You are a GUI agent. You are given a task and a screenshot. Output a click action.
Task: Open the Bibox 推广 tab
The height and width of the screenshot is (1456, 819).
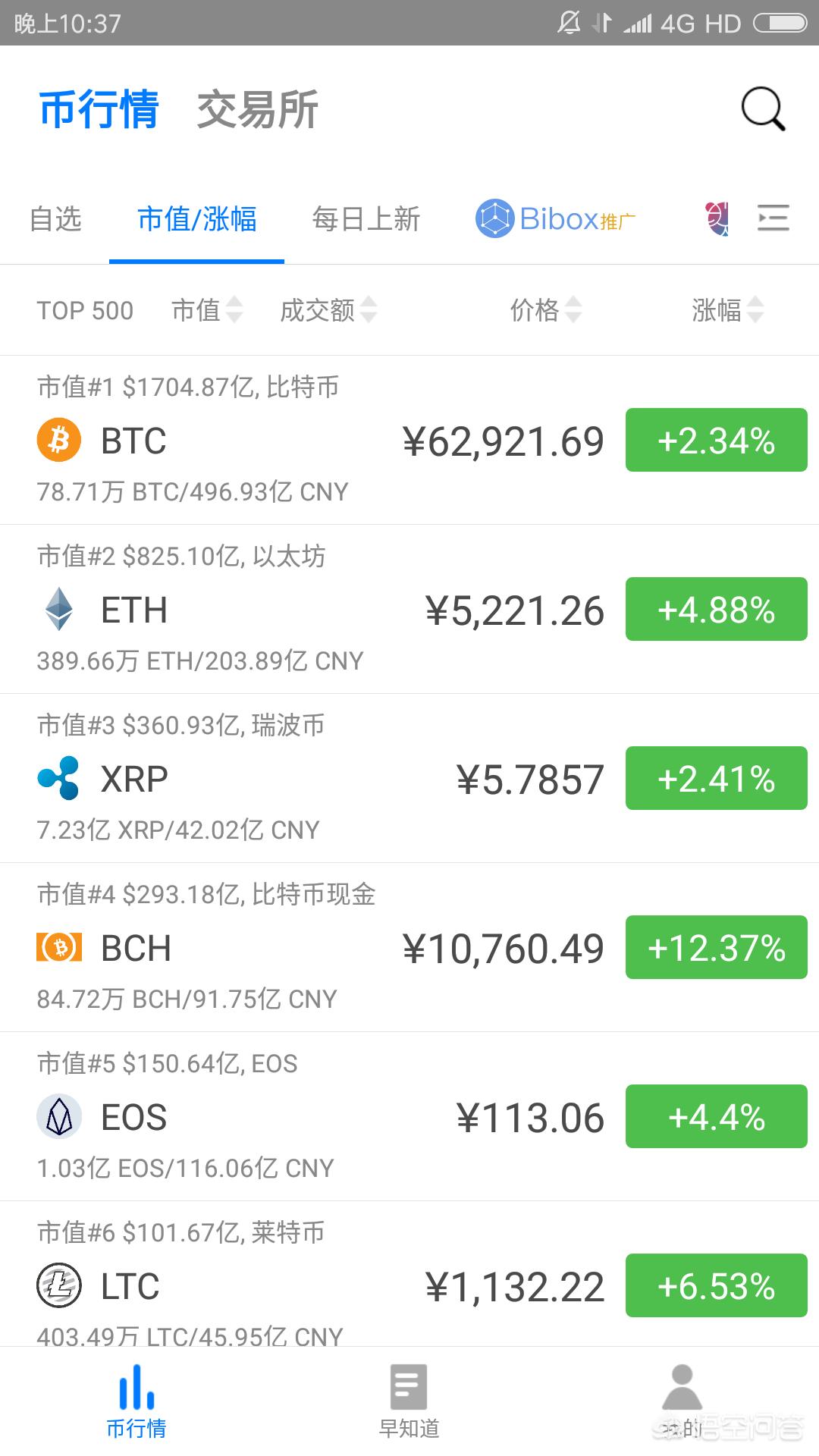[x=556, y=219]
